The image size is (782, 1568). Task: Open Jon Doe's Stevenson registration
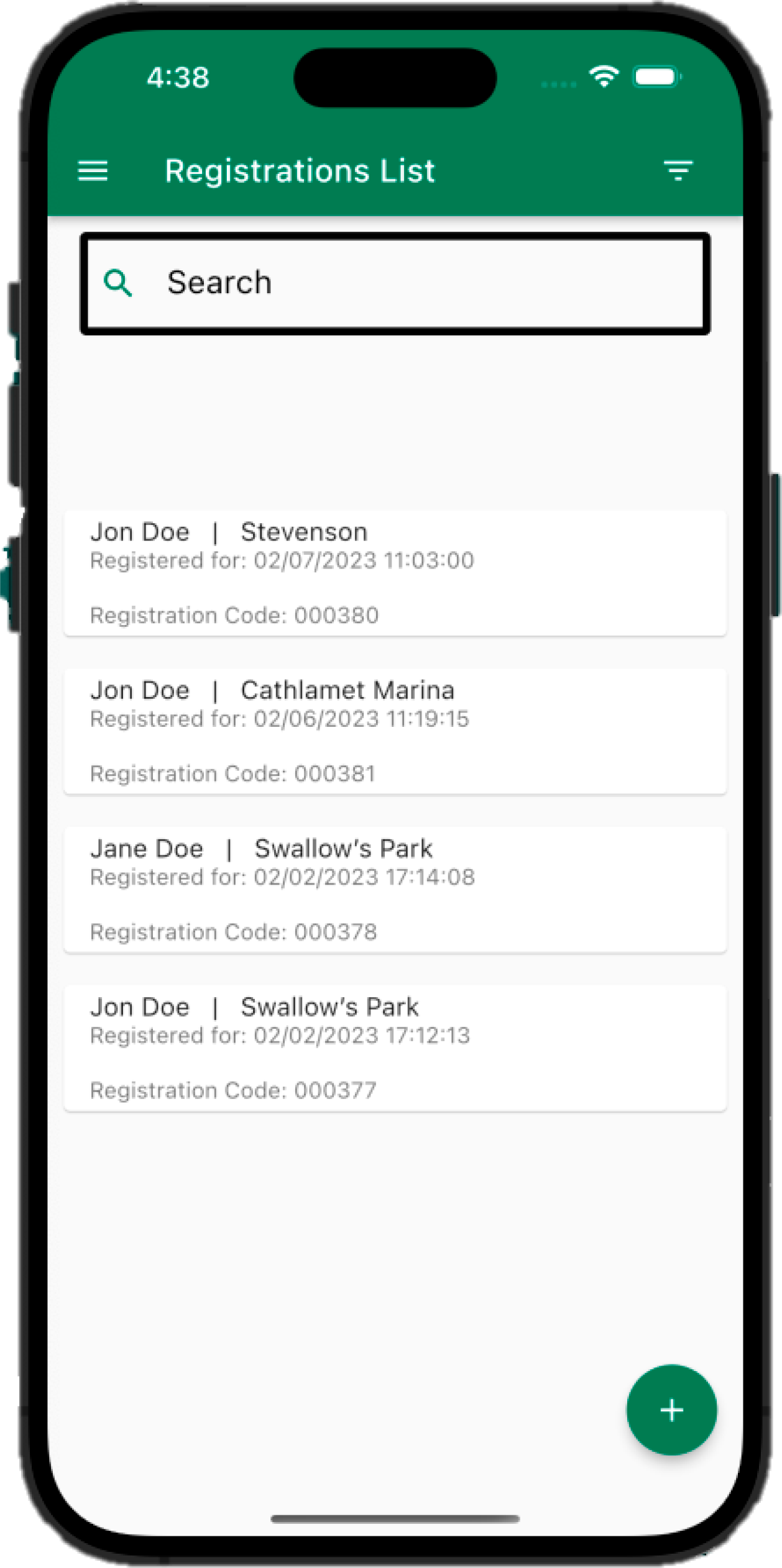click(x=395, y=573)
